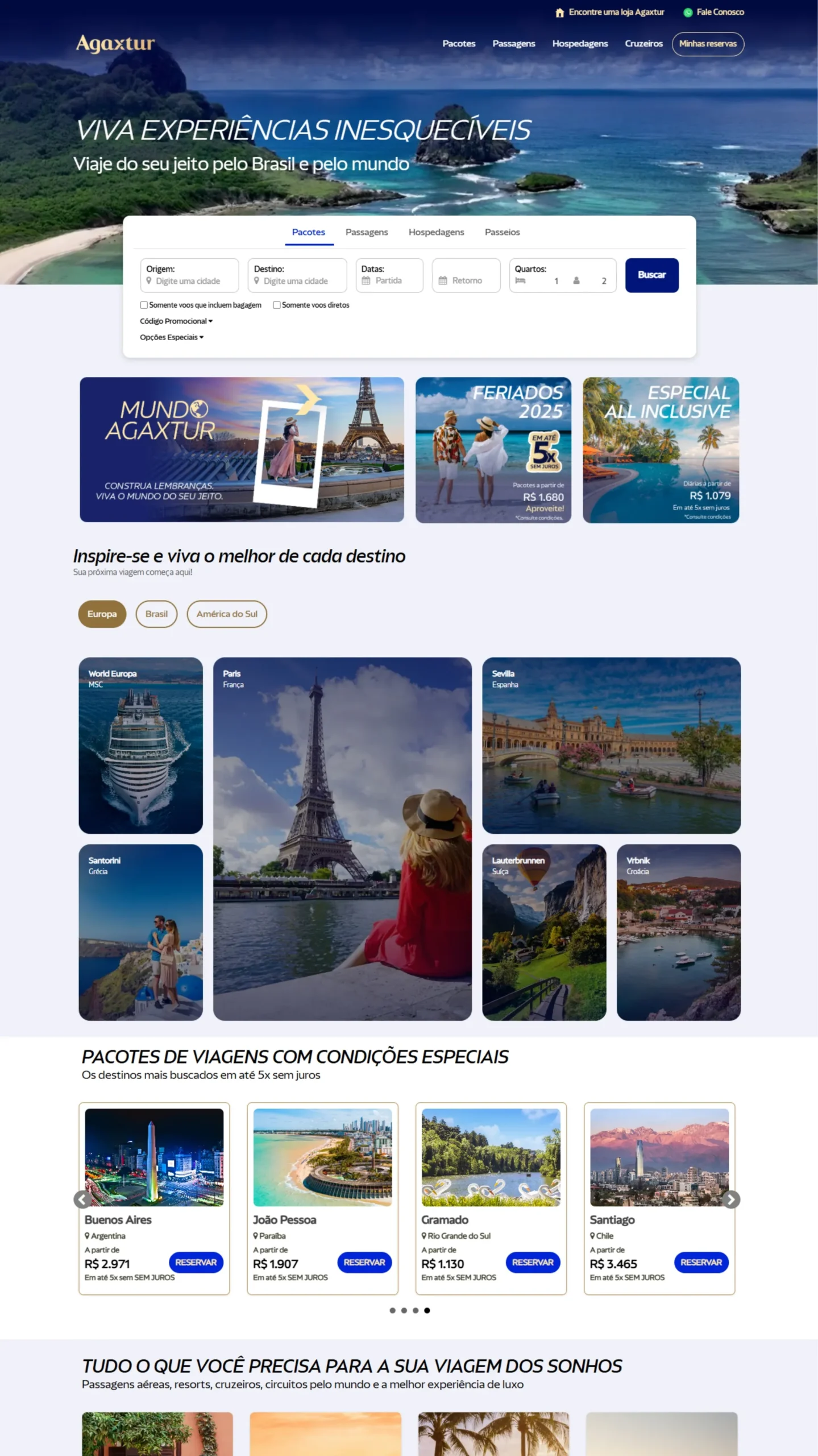Expand Opções Especiais

click(171, 337)
